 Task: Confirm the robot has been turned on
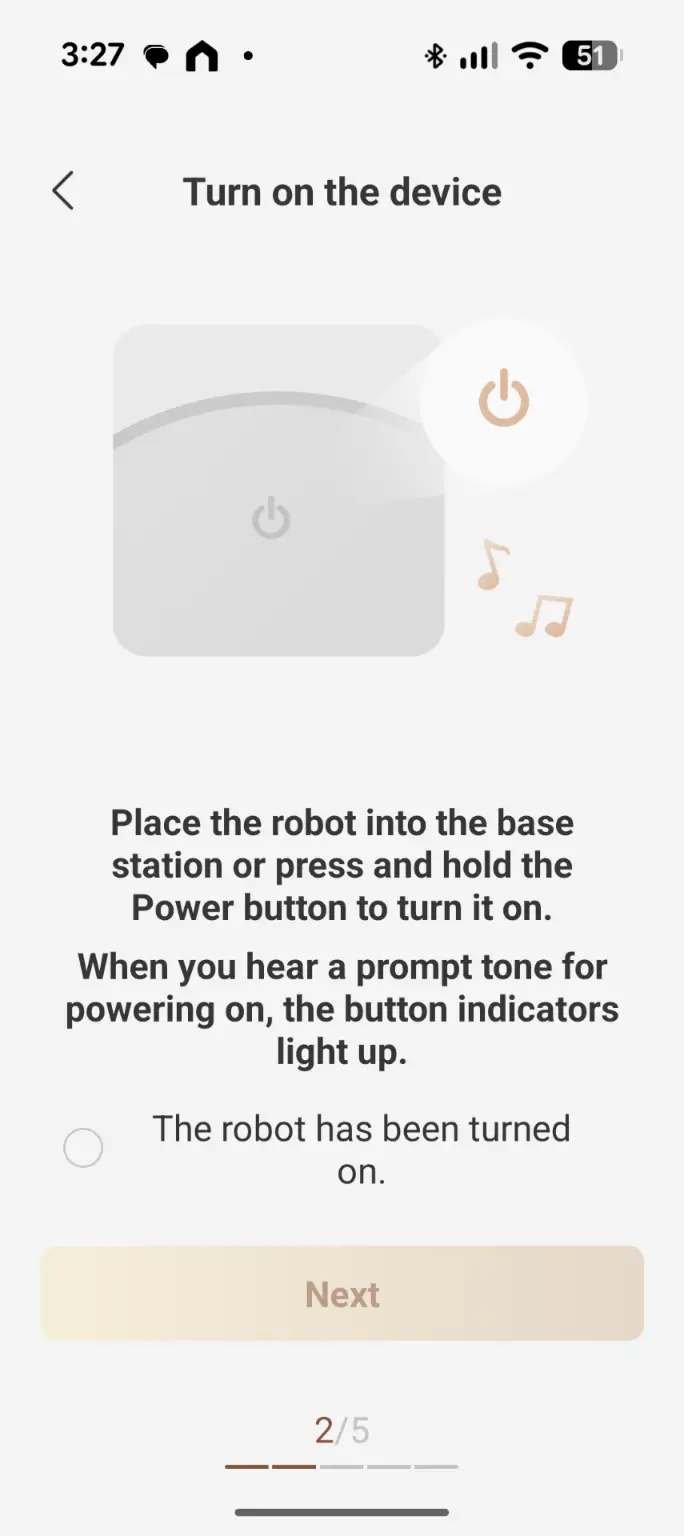pyautogui.click(x=83, y=1148)
